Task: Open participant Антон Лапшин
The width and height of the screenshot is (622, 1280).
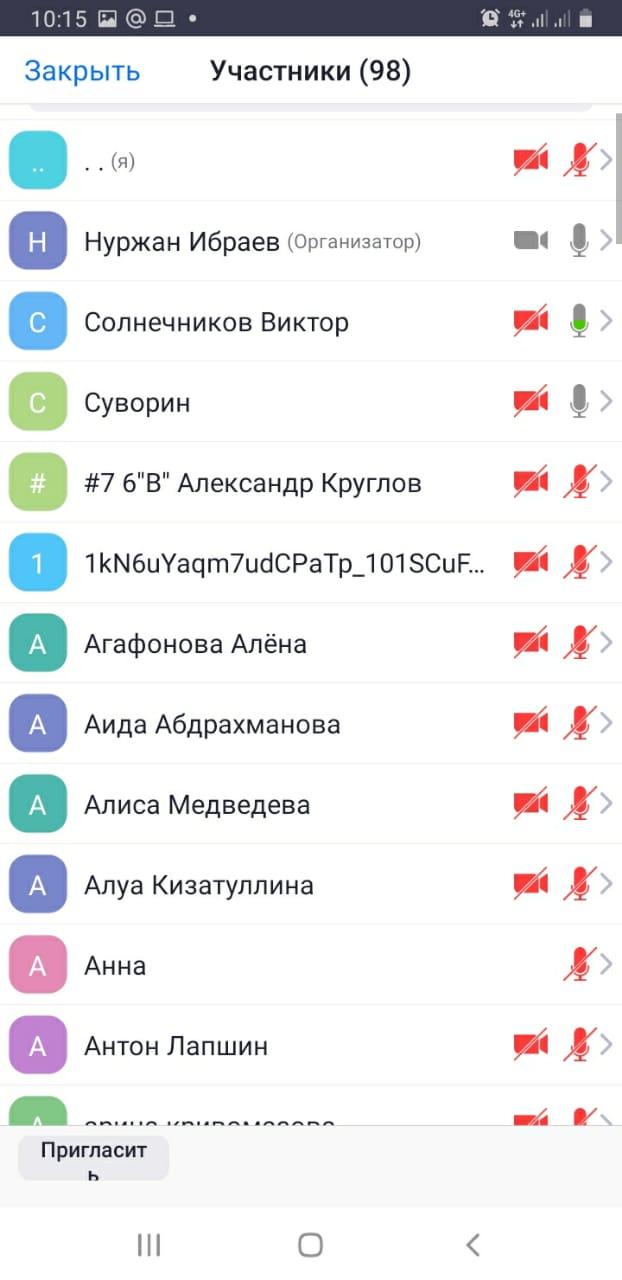Action: tap(311, 1046)
